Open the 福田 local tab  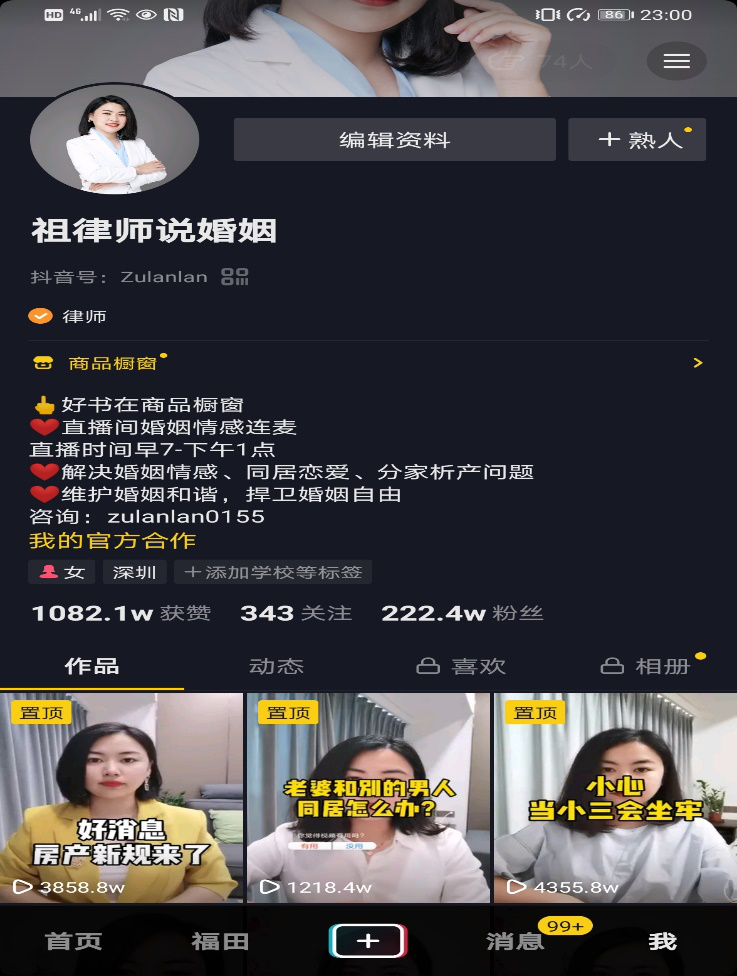coord(220,941)
